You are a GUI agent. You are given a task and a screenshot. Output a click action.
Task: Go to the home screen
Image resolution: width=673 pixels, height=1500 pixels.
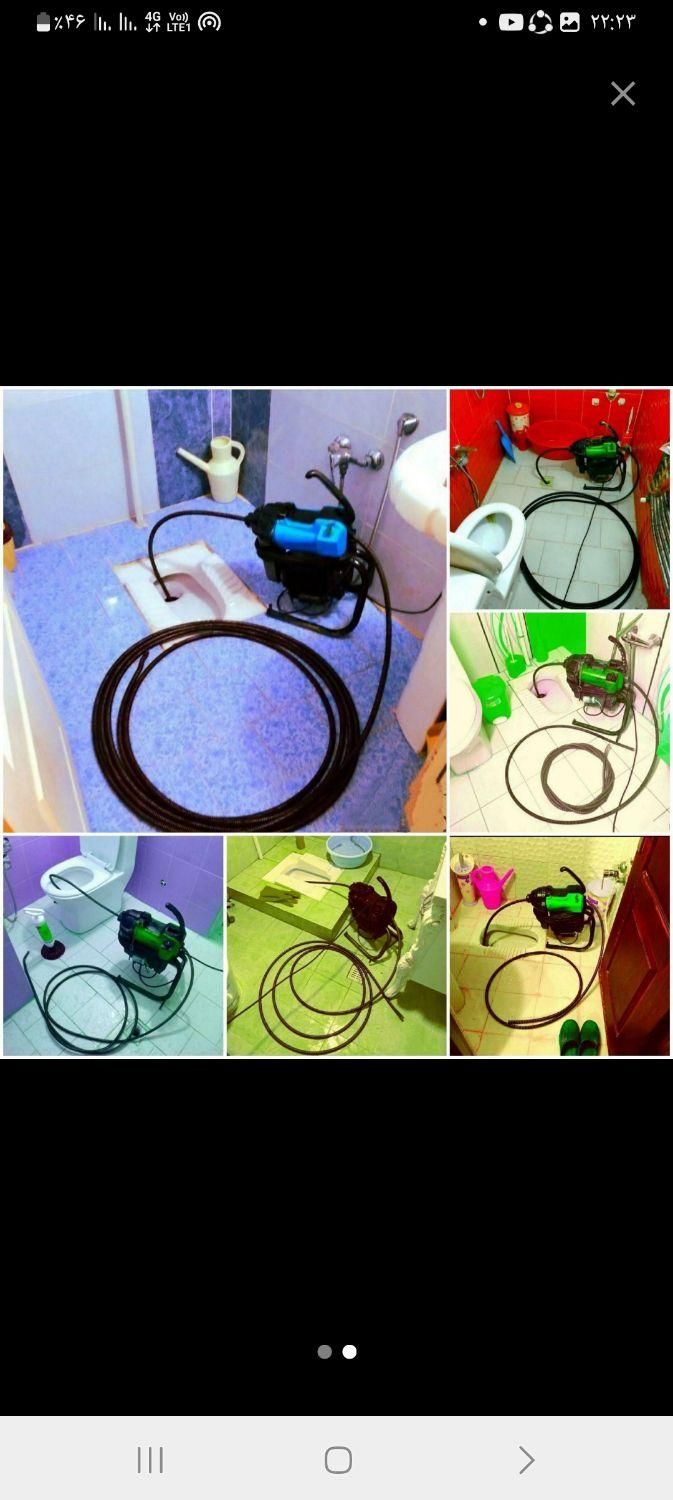pyautogui.click(x=338, y=1460)
